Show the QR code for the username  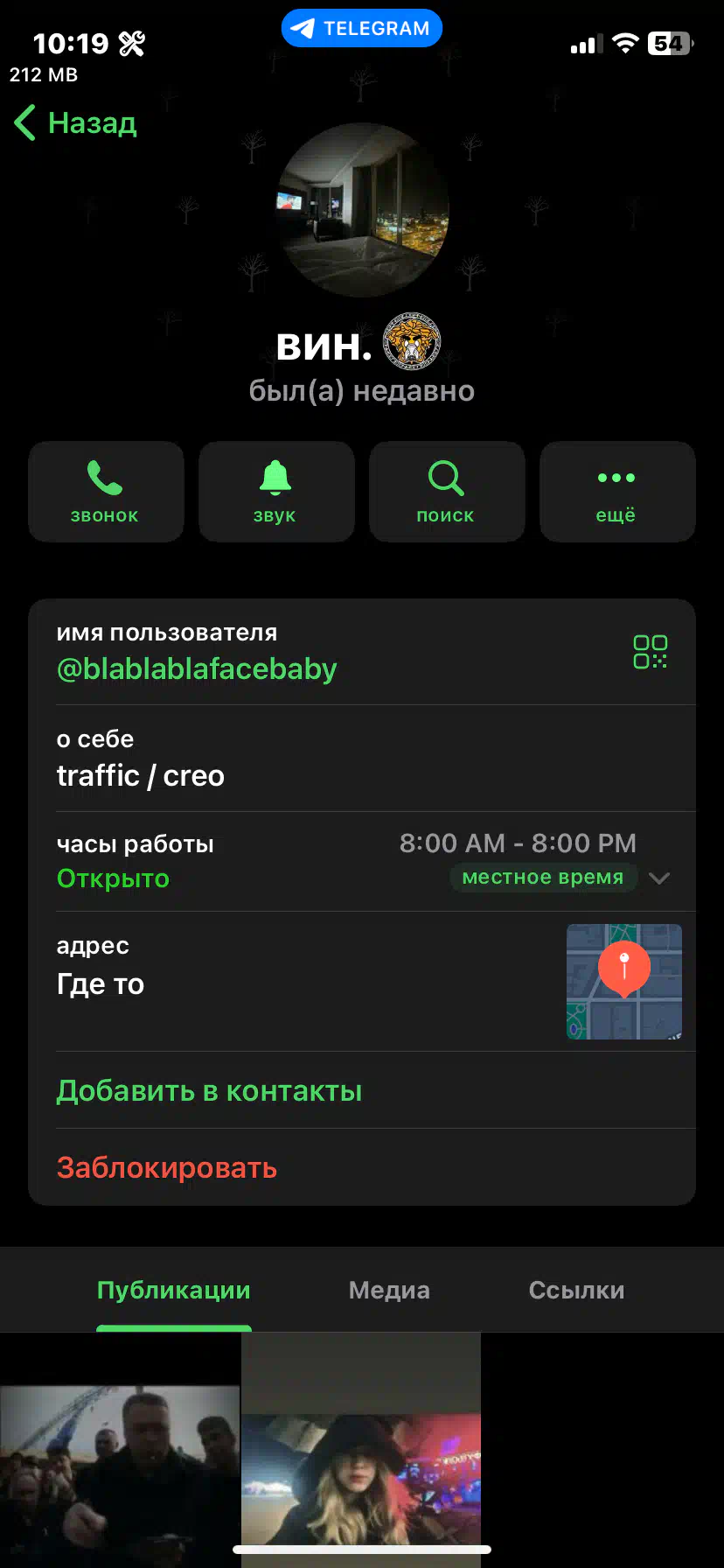(x=650, y=652)
